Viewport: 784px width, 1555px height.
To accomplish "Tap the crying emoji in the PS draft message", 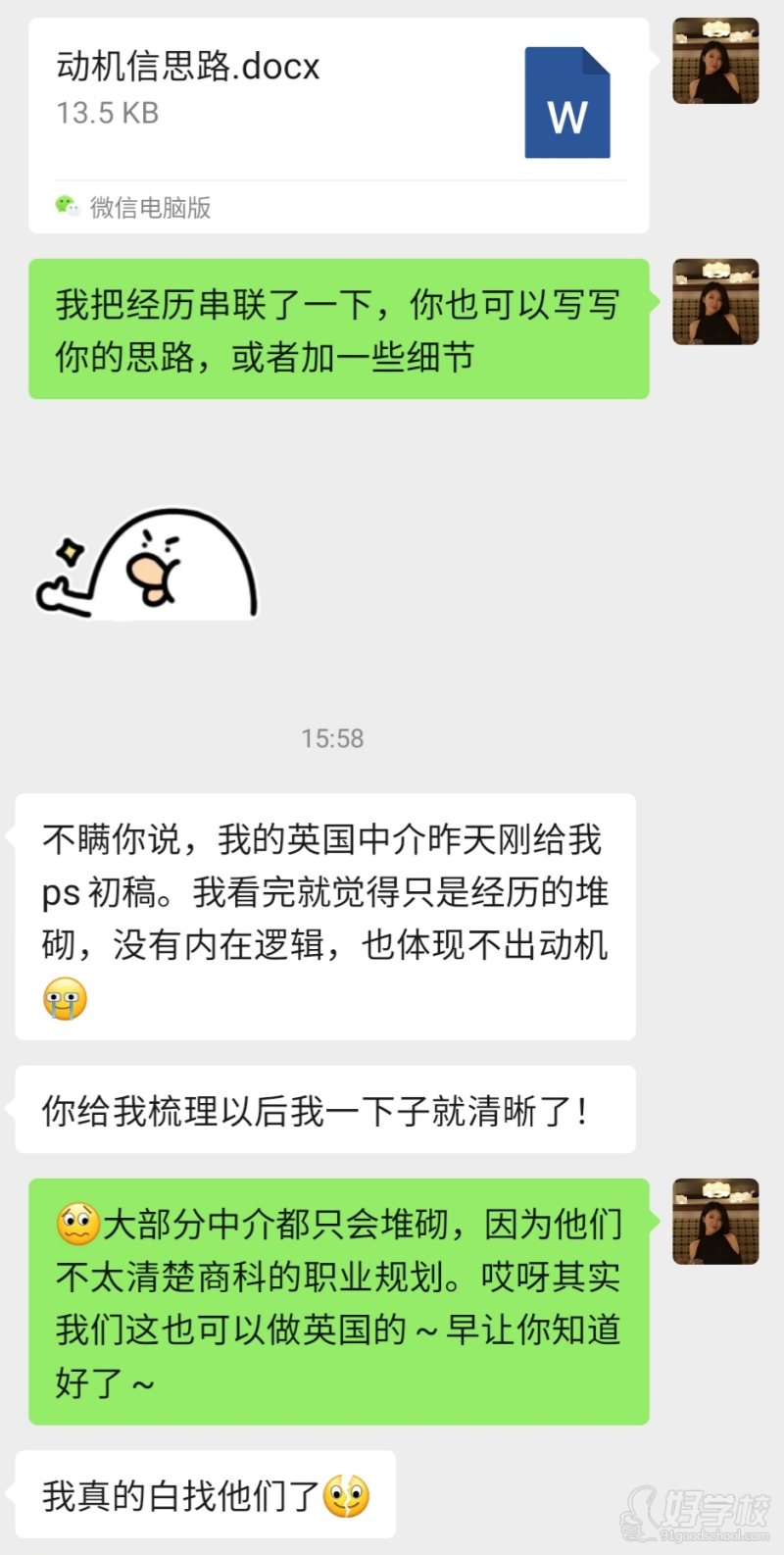I will click(x=65, y=1000).
